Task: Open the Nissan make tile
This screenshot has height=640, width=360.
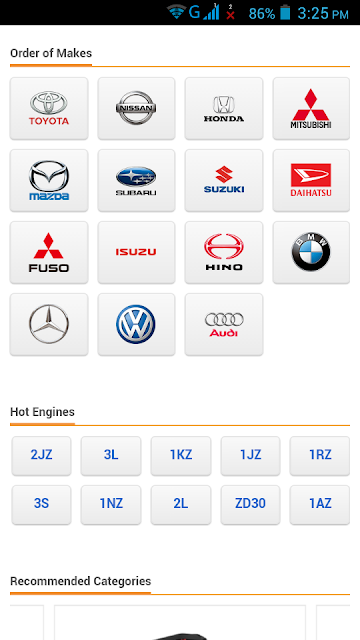Action: point(136,108)
